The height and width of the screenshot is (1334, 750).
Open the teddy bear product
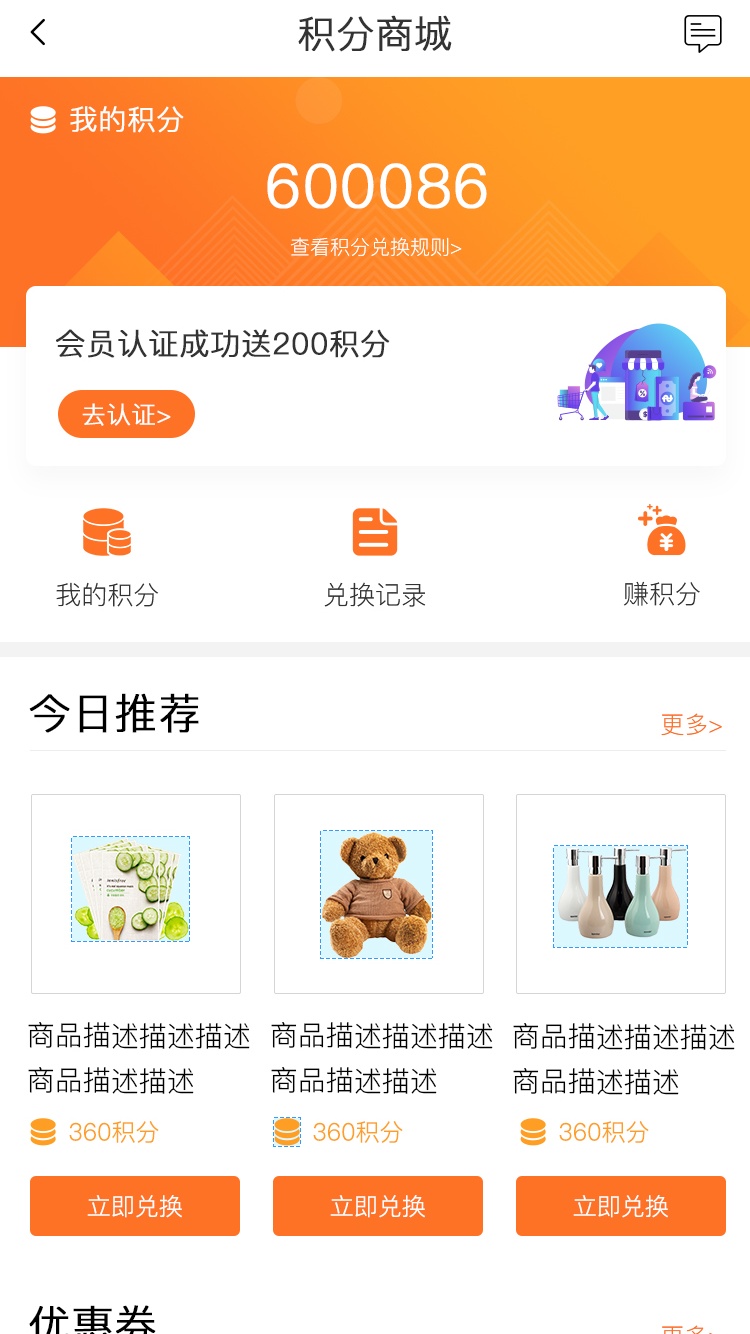[378, 893]
